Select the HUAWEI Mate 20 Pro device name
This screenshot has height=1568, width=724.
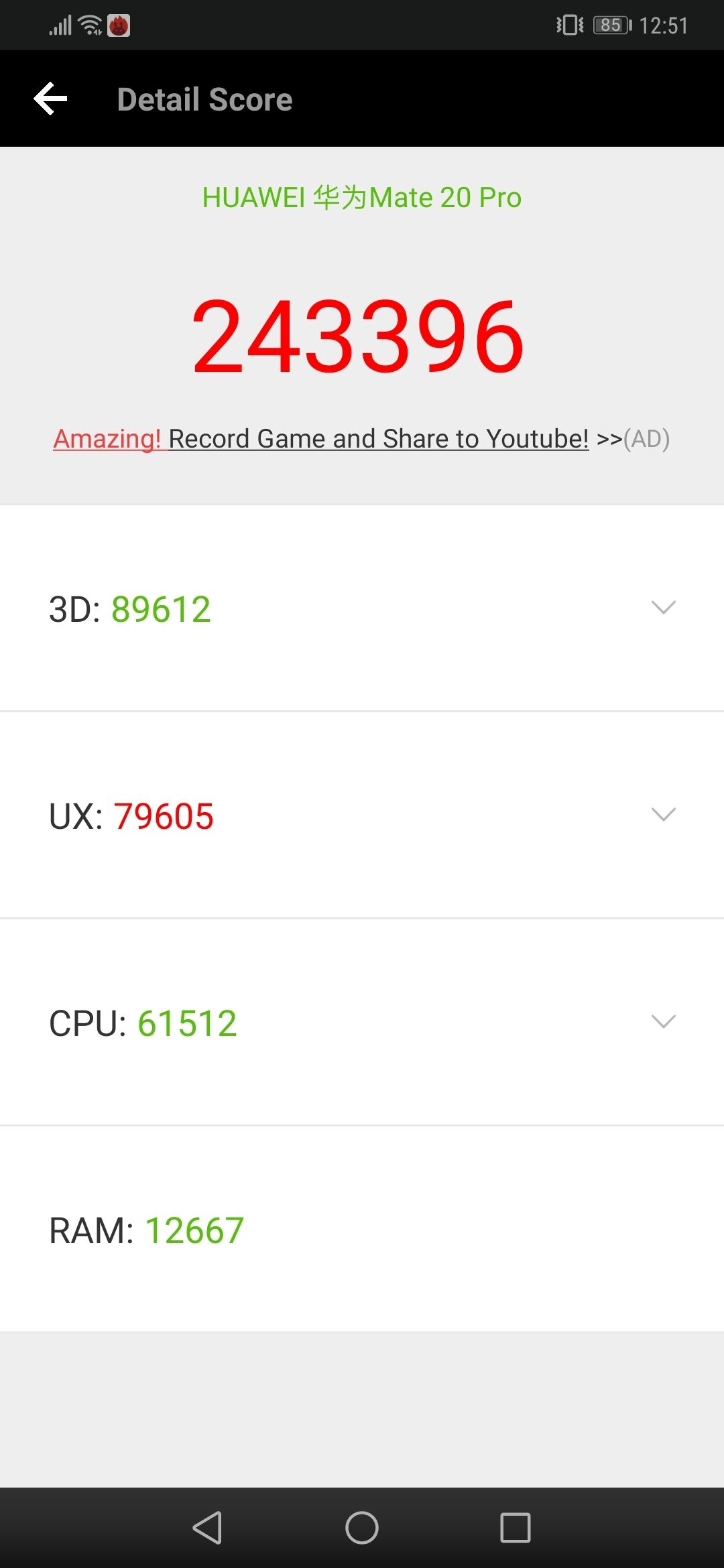click(x=362, y=196)
